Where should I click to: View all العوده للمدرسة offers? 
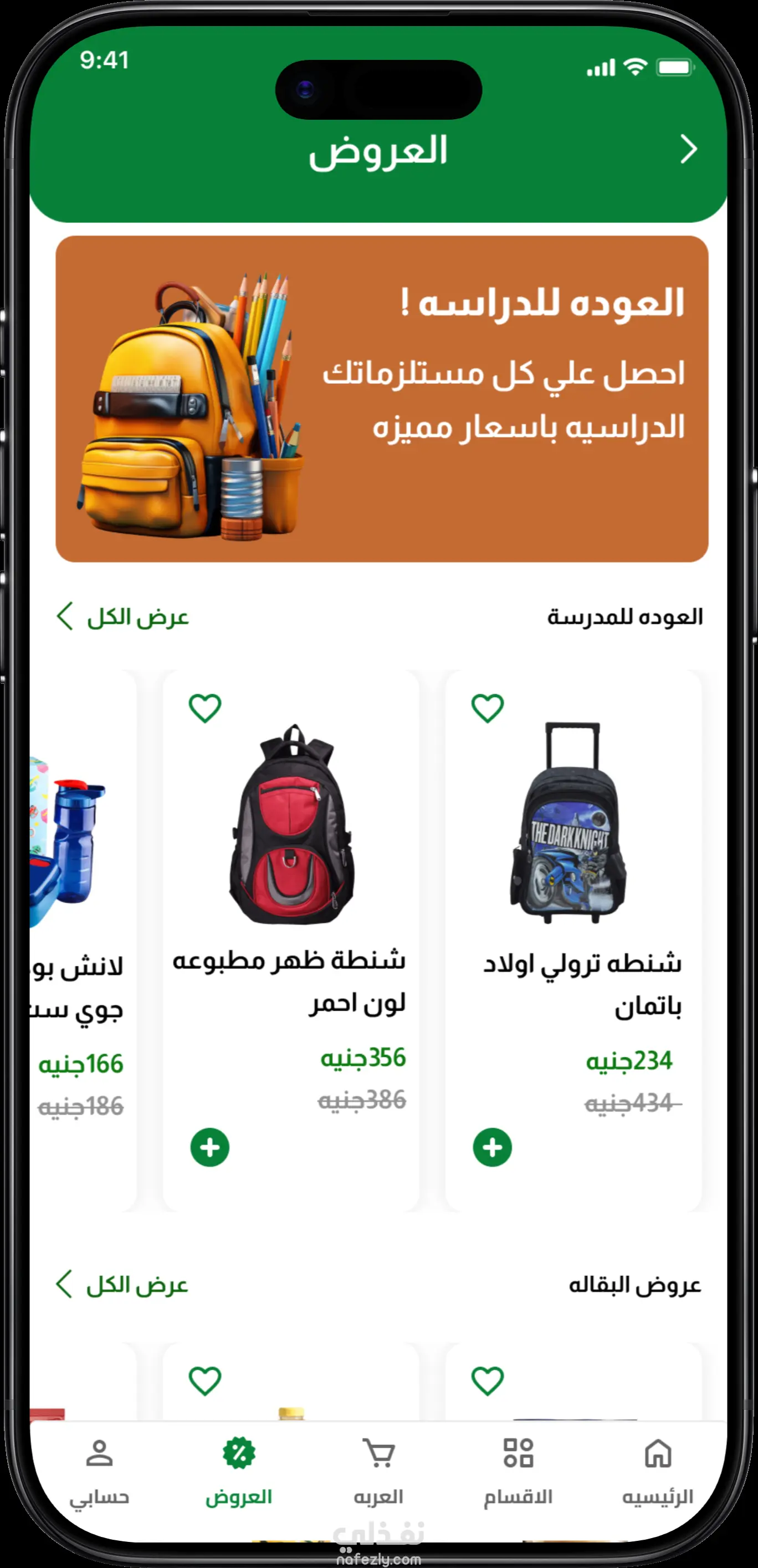pyautogui.click(x=124, y=617)
